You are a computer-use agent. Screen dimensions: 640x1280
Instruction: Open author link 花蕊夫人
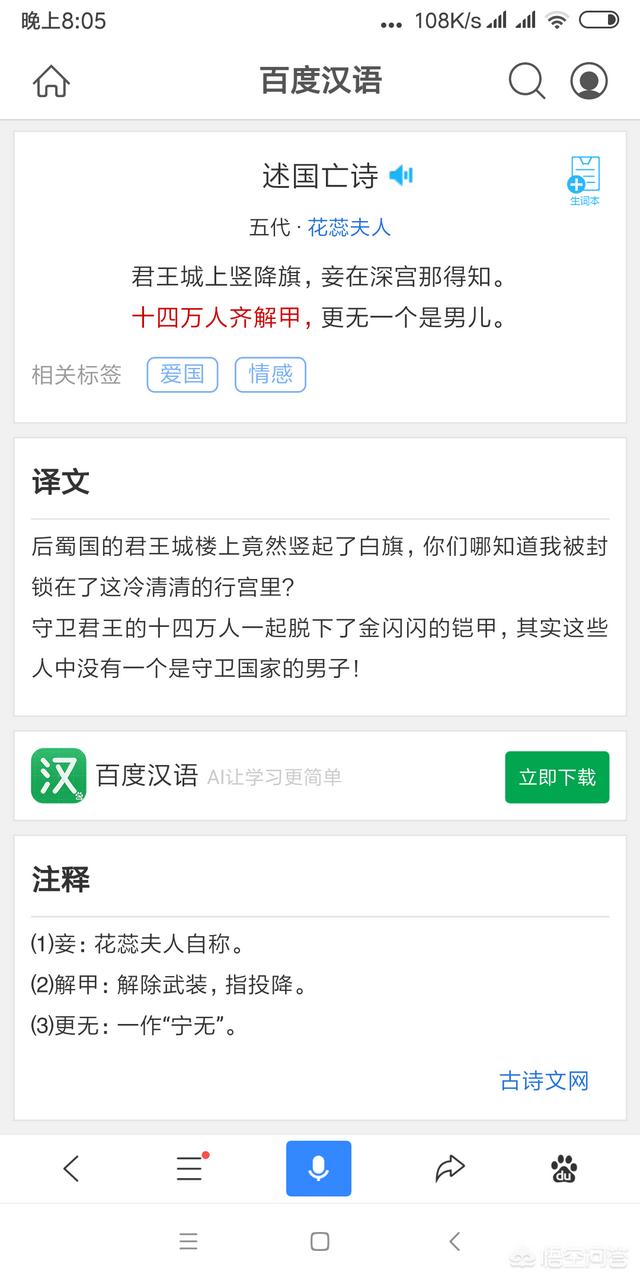click(x=349, y=227)
